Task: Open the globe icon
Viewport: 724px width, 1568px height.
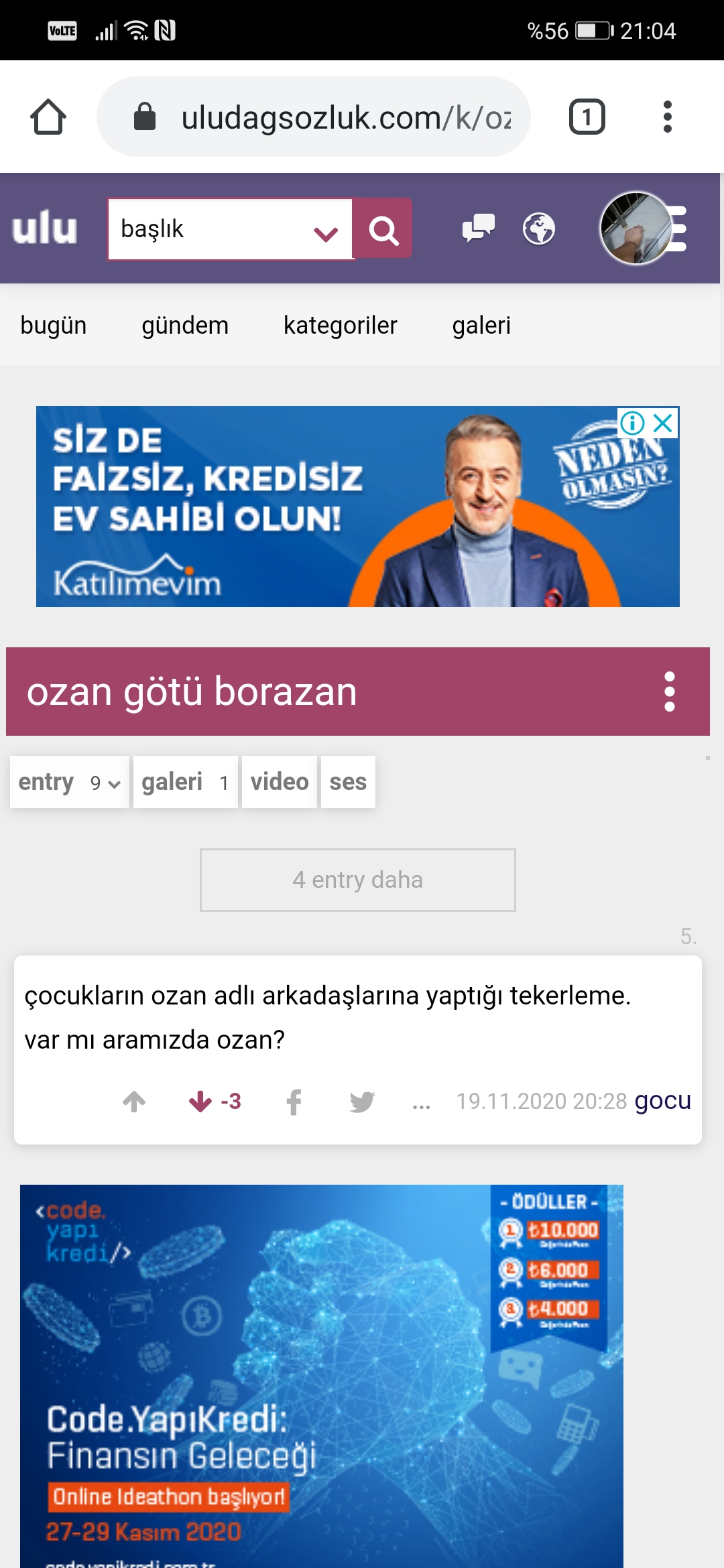Action: pos(539,229)
